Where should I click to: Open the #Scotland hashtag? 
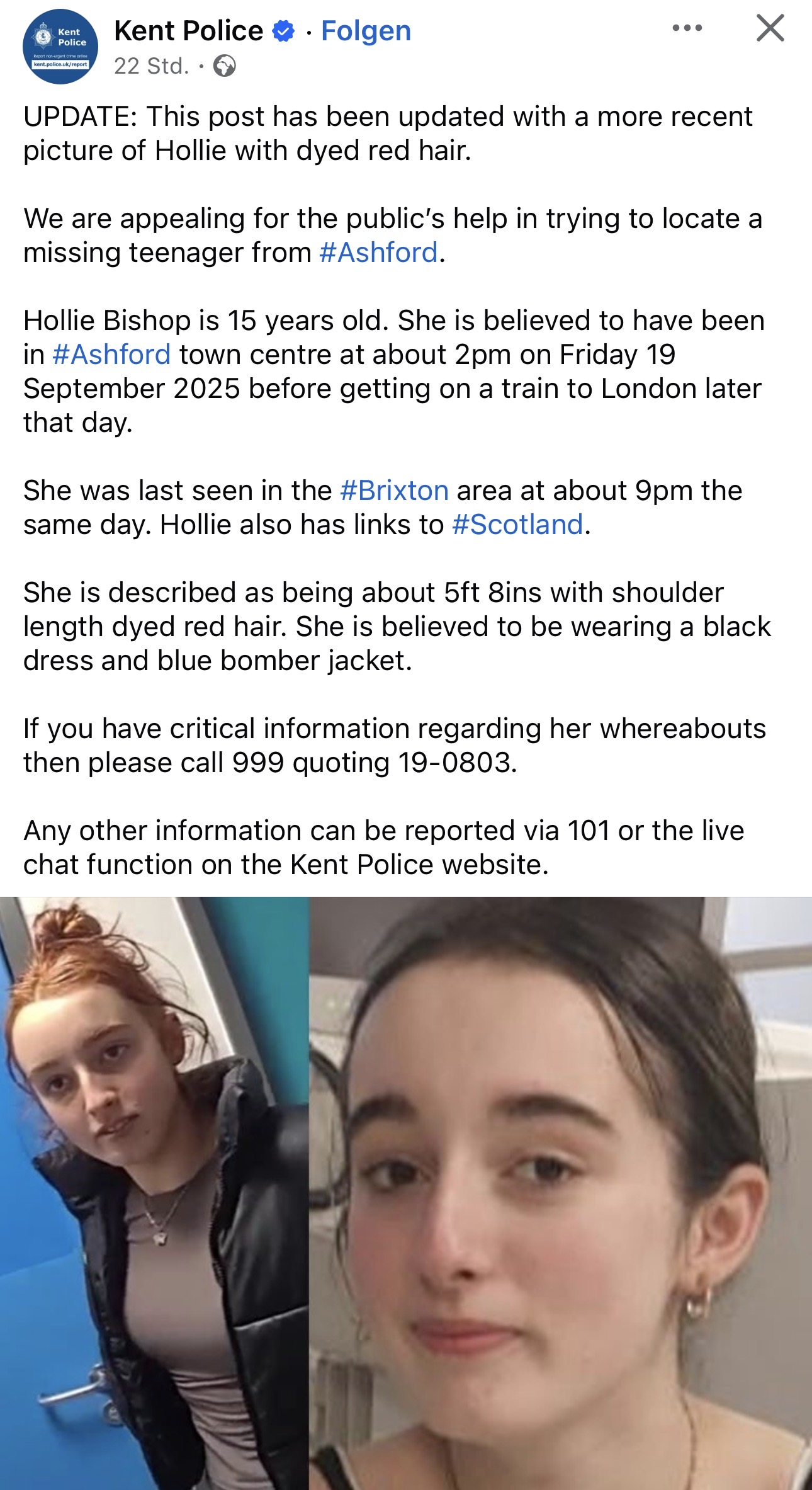517,525
